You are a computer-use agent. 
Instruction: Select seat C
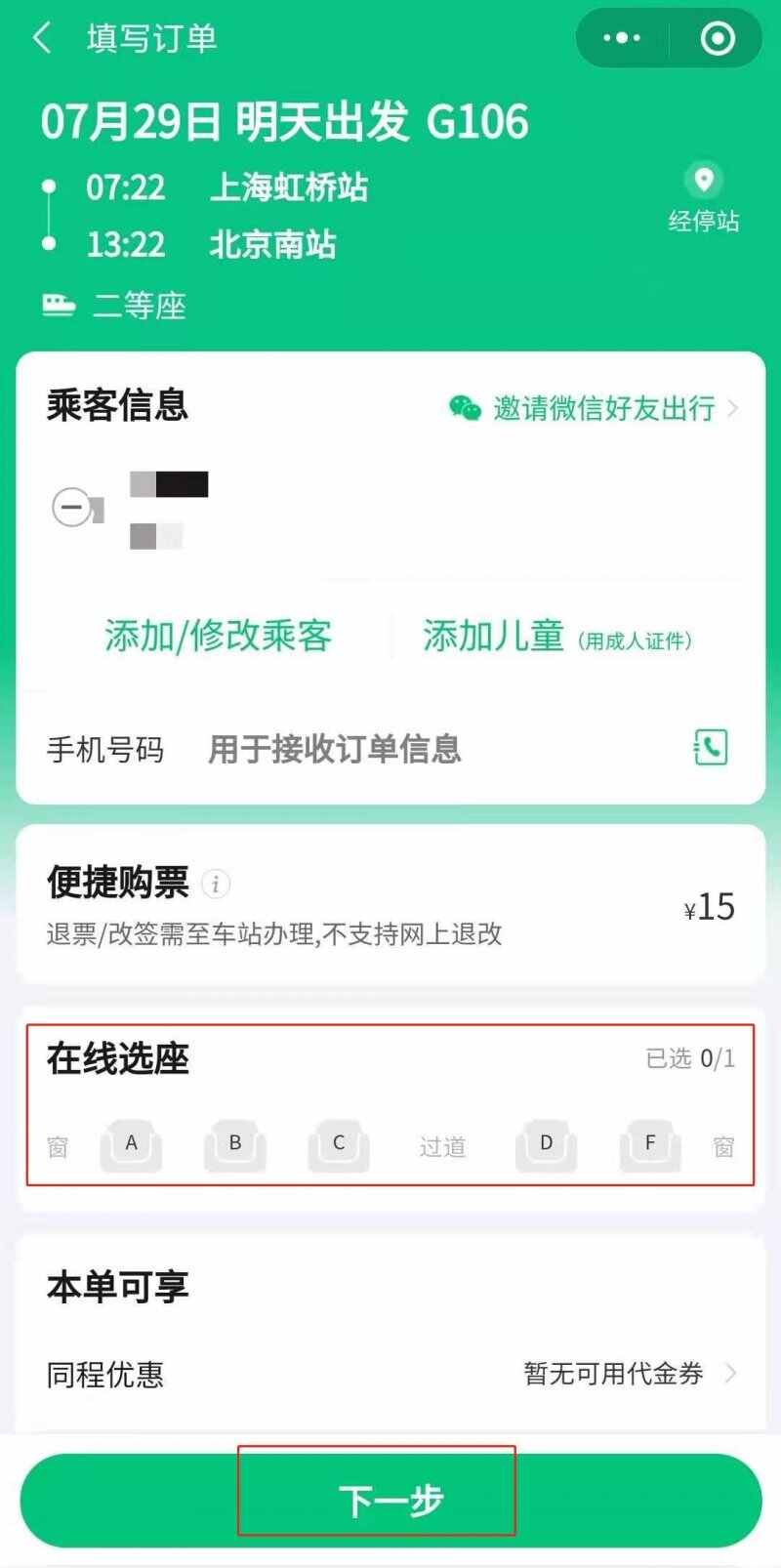[338, 1145]
